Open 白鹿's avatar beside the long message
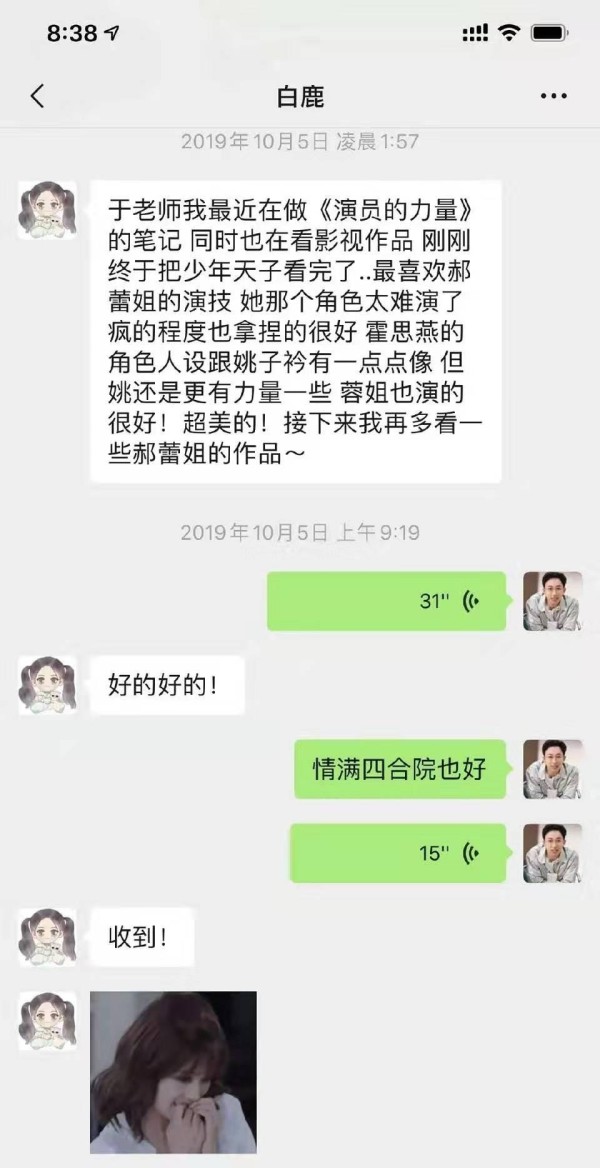Viewport: 600px width, 1168px height. (47, 210)
